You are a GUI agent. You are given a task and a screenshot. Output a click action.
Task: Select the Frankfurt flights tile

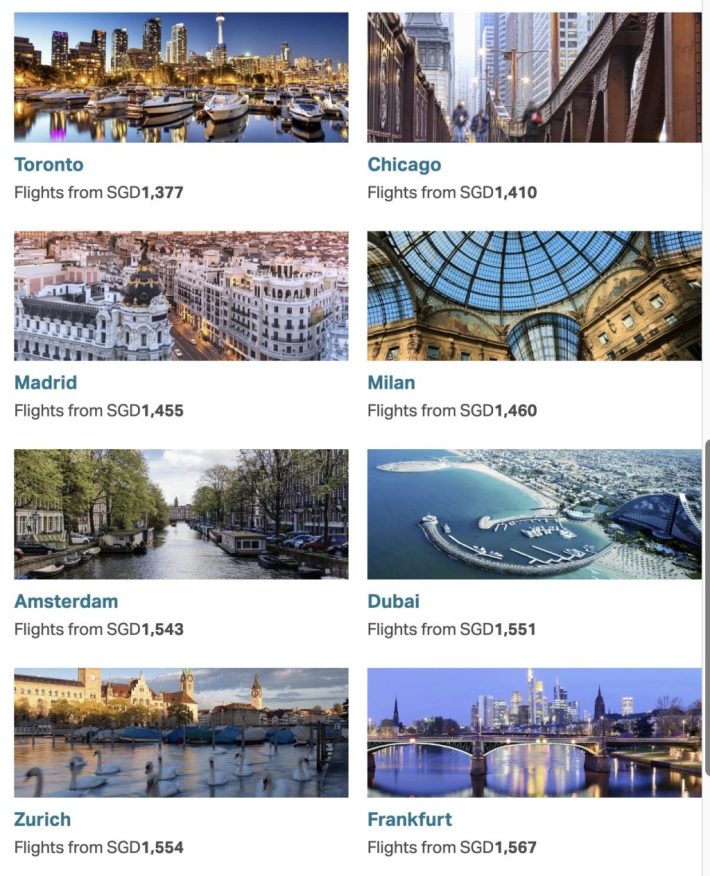tap(534, 732)
